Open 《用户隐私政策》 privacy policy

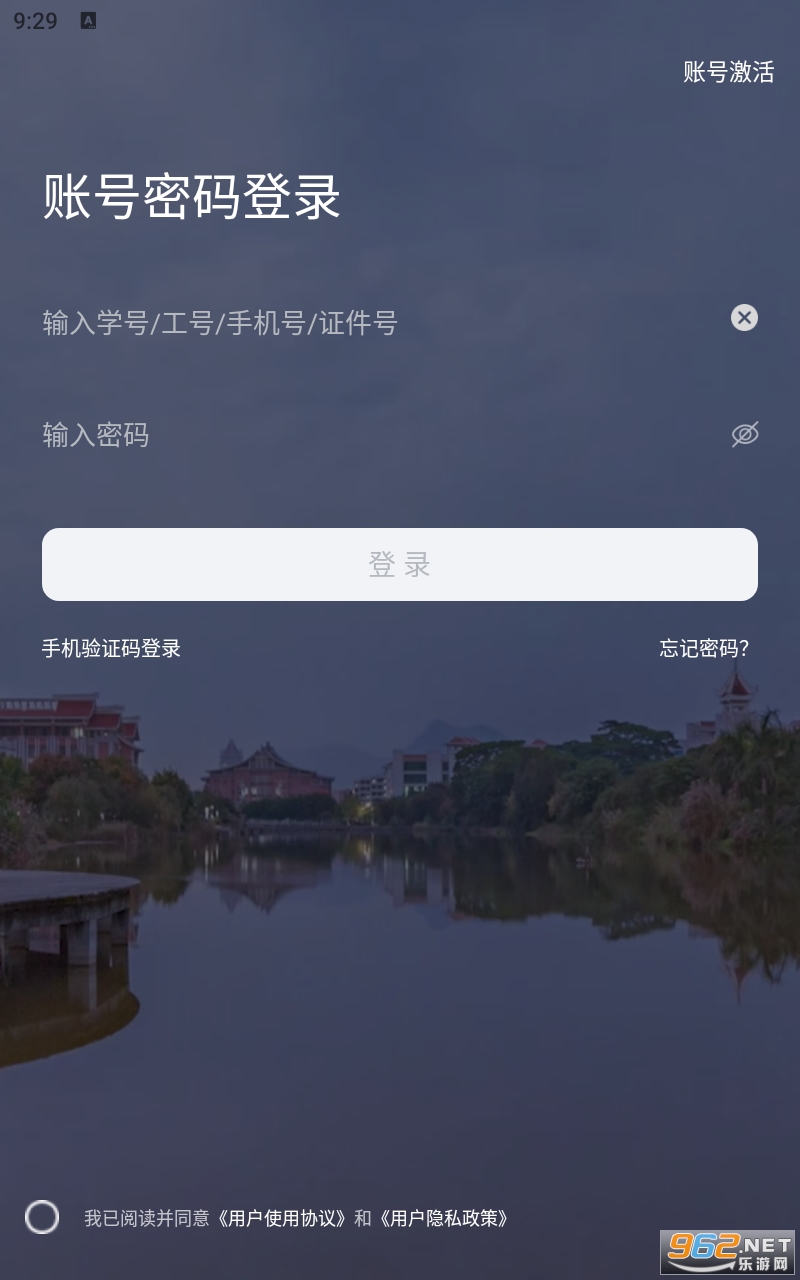pyautogui.click(x=445, y=1218)
